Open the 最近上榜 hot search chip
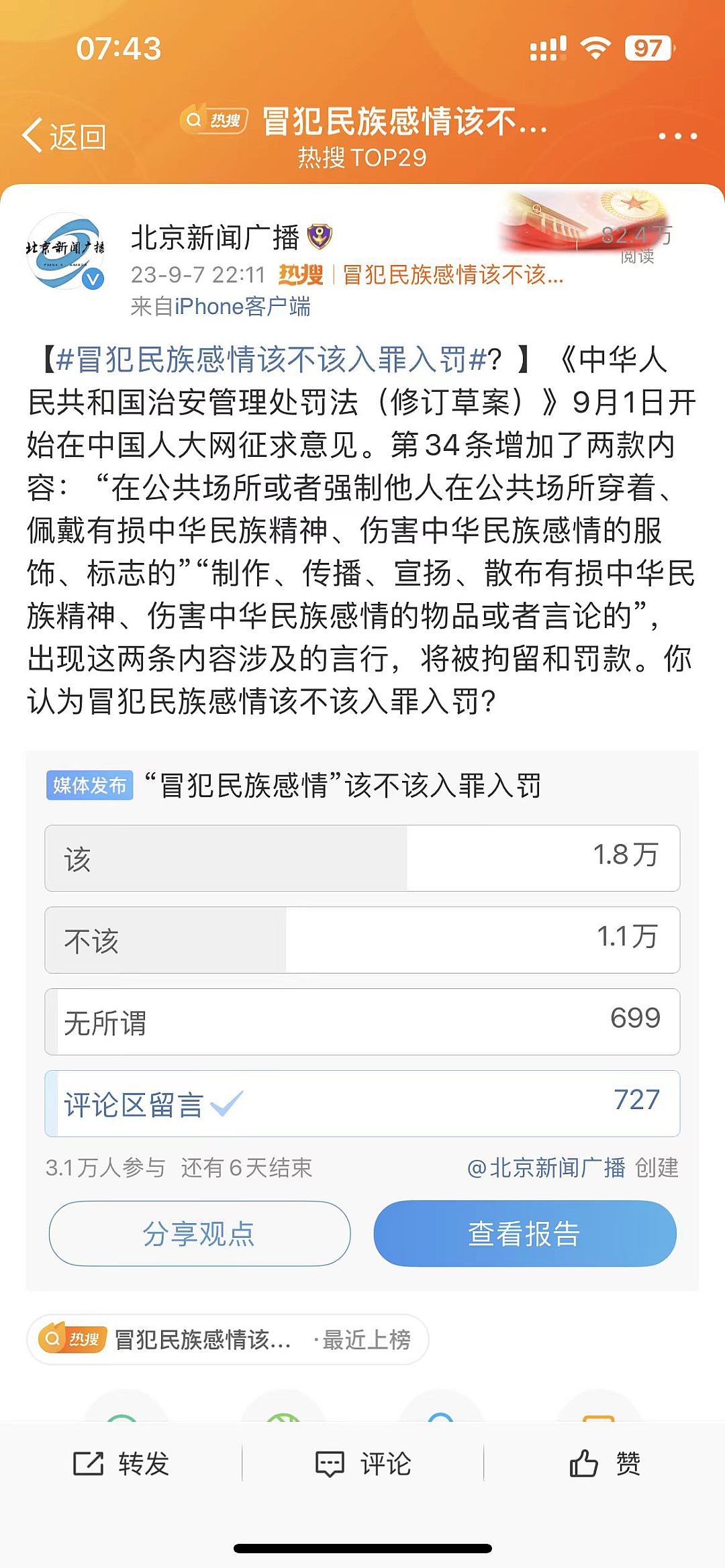 pyautogui.click(x=227, y=1340)
